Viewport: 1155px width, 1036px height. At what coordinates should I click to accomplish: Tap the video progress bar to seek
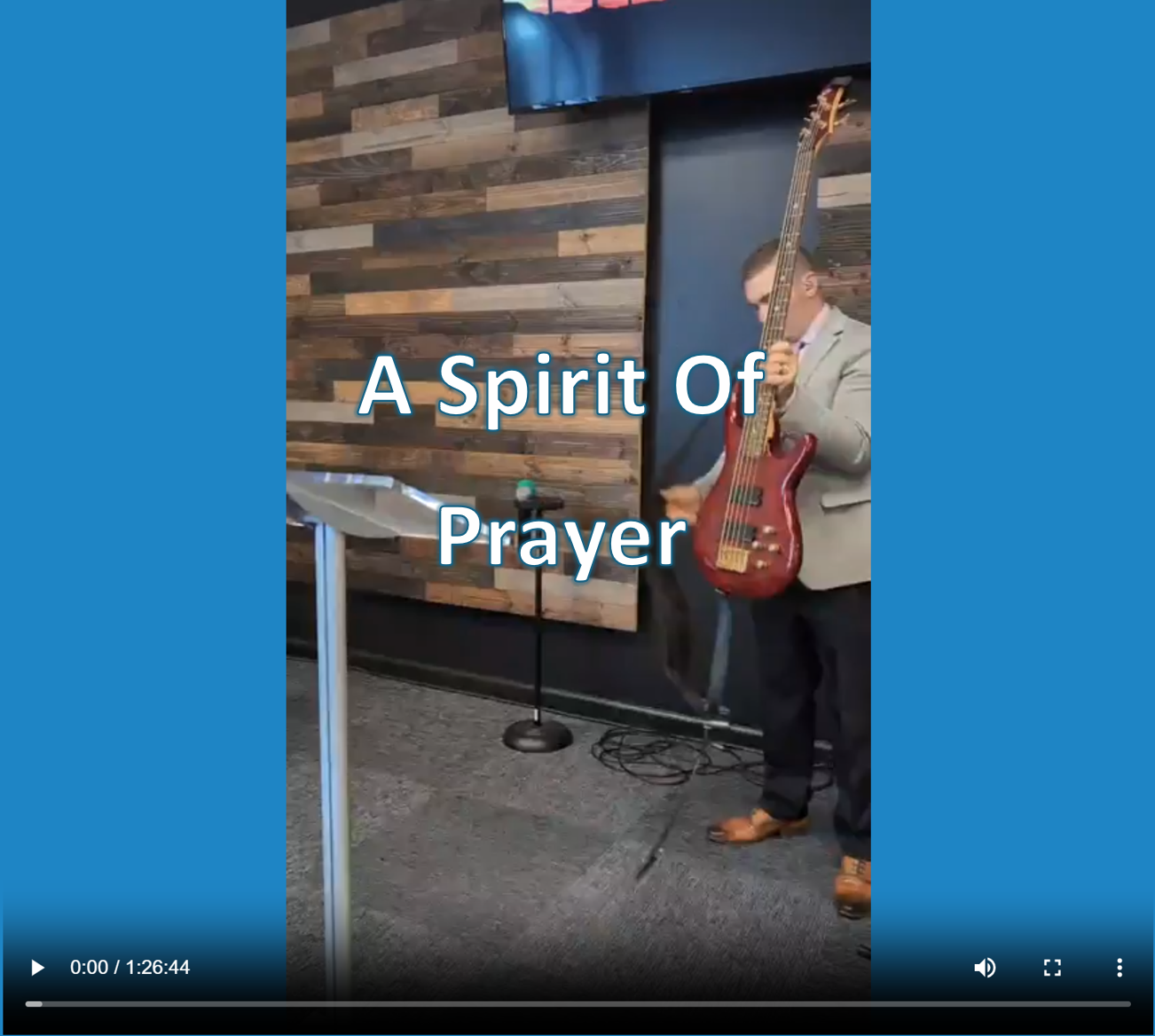point(577,1004)
